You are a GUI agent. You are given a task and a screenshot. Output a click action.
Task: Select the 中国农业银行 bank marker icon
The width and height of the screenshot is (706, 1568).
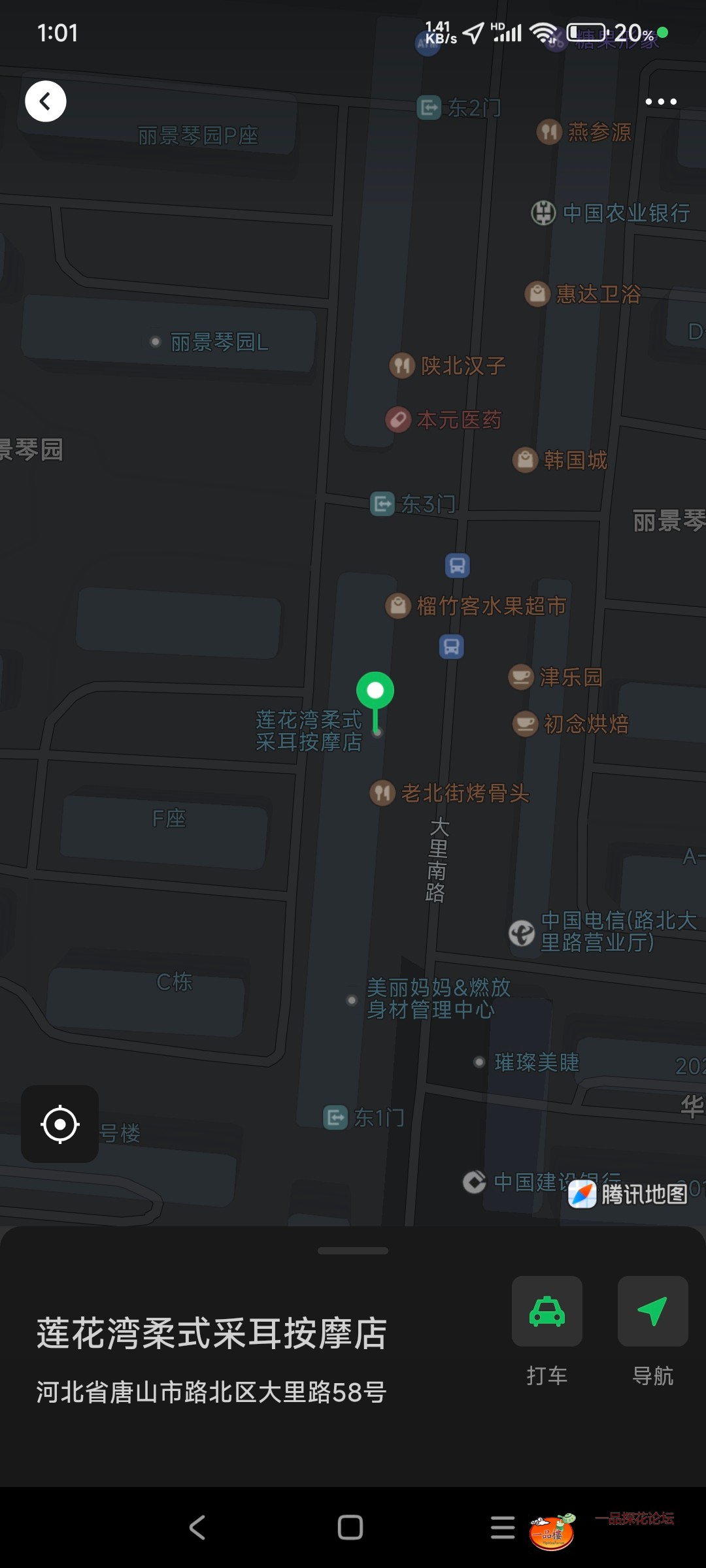click(x=542, y=212)
